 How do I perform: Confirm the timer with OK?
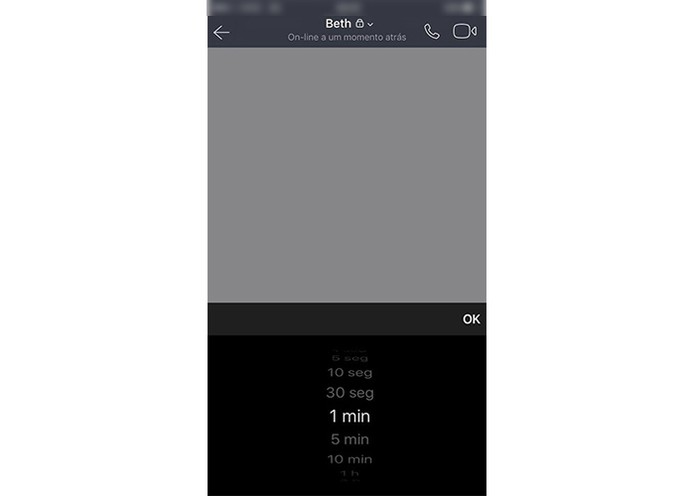(x=471, y=319)
